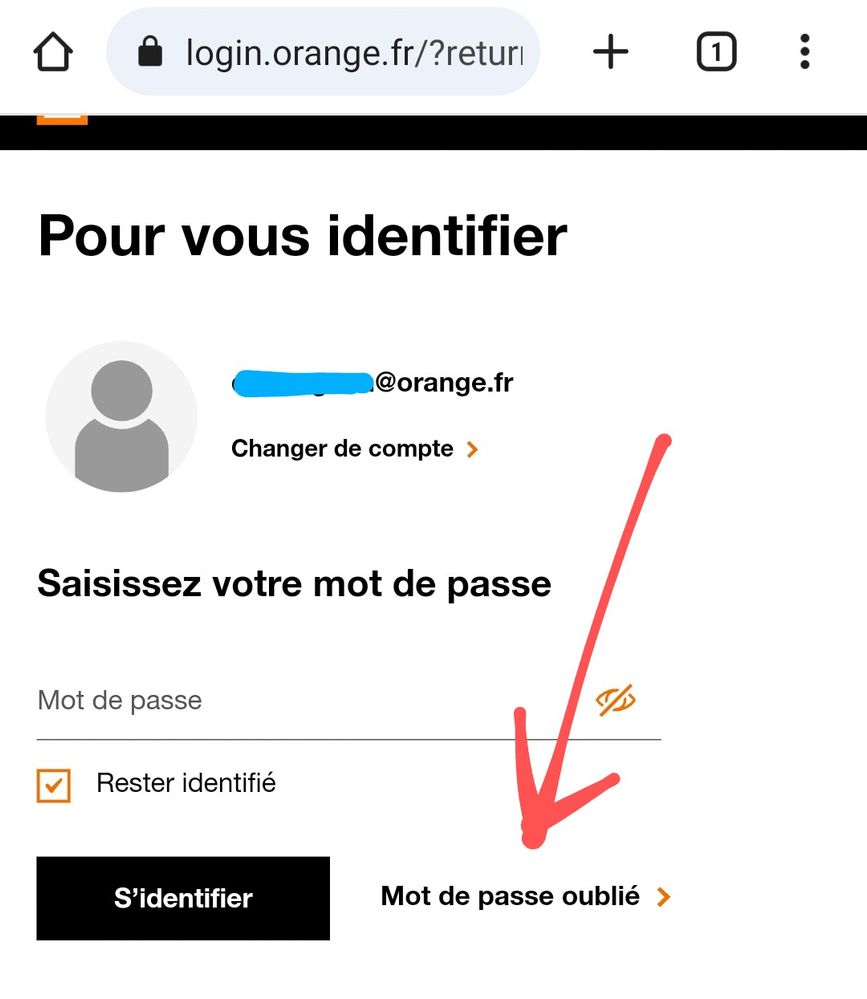Toggle password visibility eye icon
867x999 pixels.
coord(616,700)
